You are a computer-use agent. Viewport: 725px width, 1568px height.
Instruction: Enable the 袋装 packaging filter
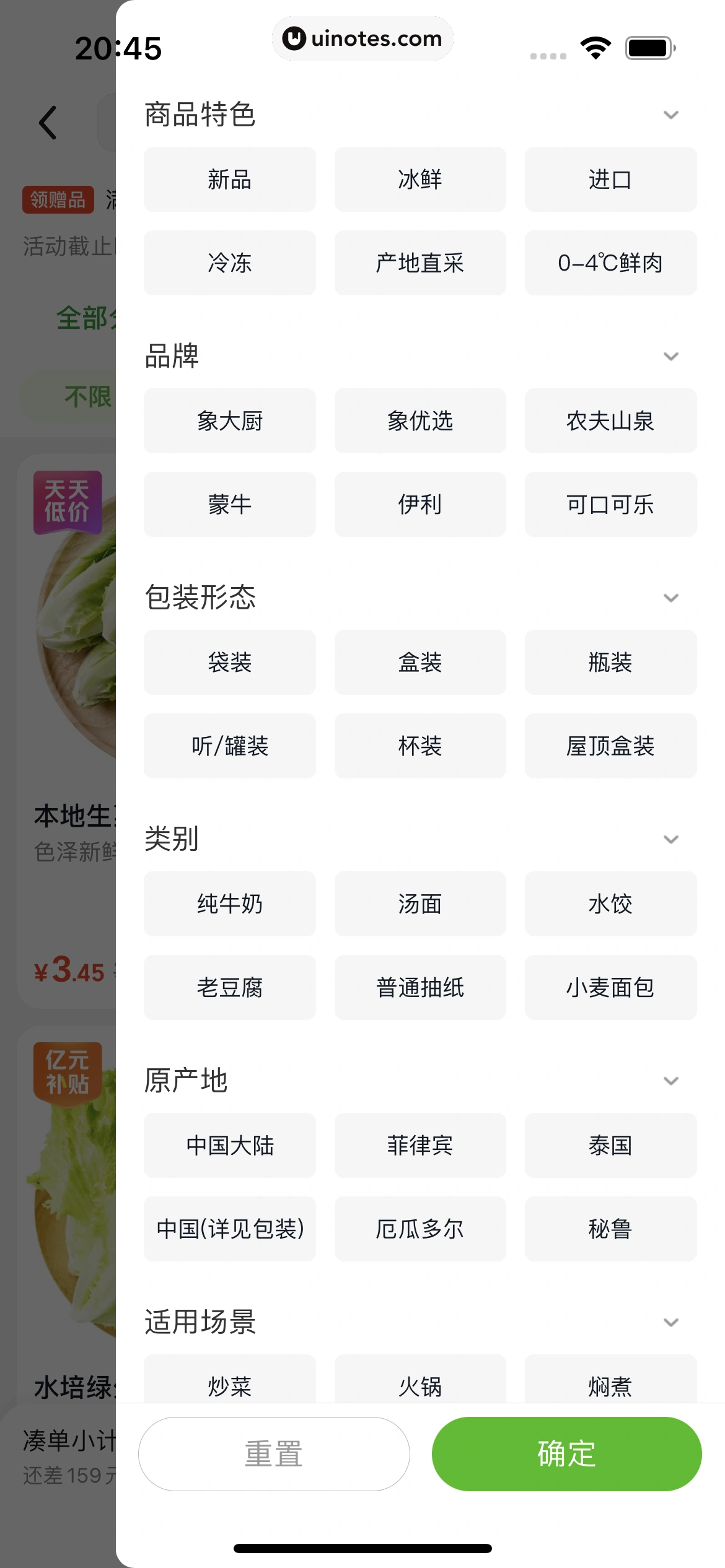[x=229, y=662]
